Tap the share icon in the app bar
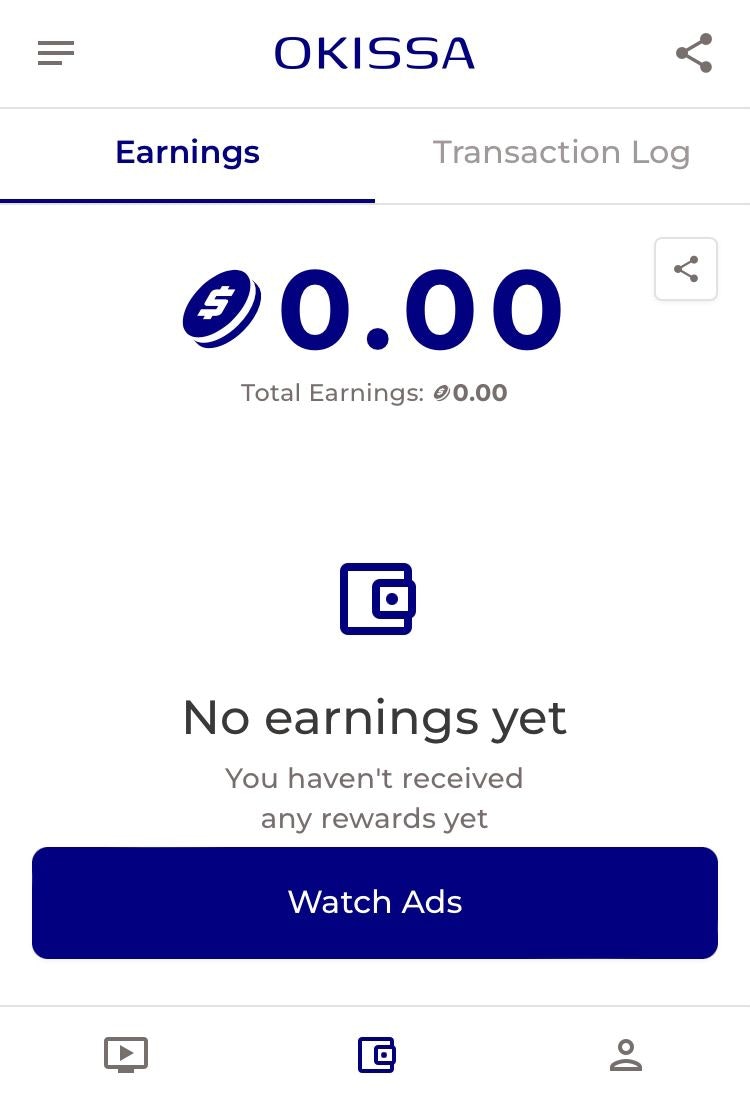The width and height of the screenshot is (750, 1093). (693, 53)
